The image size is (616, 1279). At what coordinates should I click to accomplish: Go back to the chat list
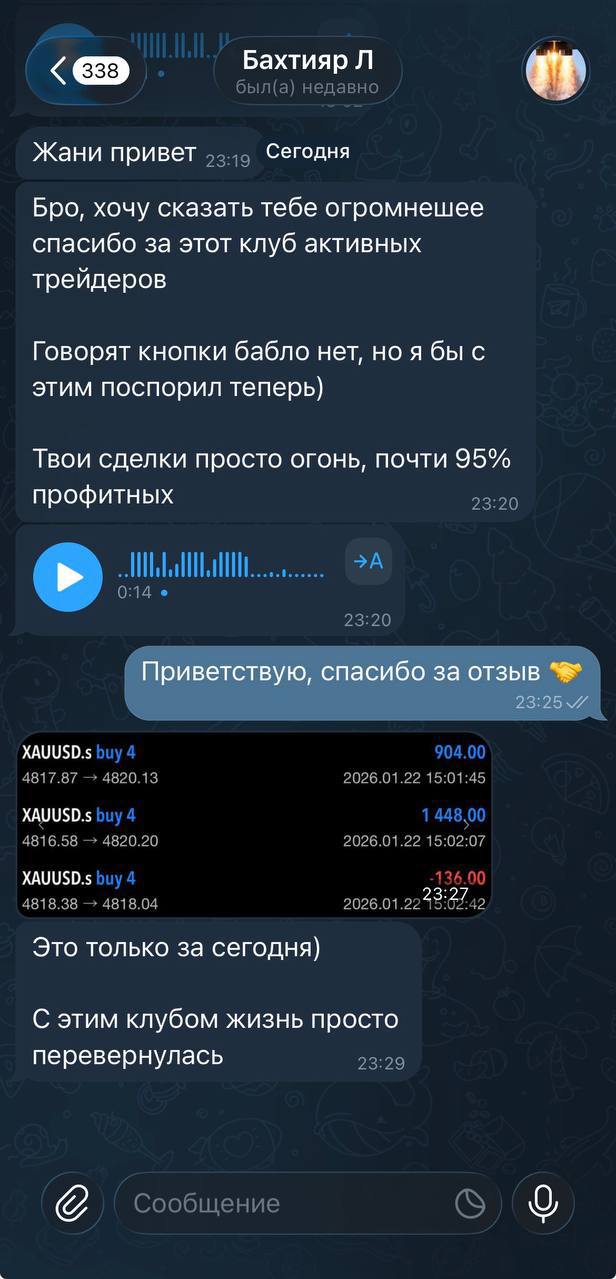click(85, 70)
